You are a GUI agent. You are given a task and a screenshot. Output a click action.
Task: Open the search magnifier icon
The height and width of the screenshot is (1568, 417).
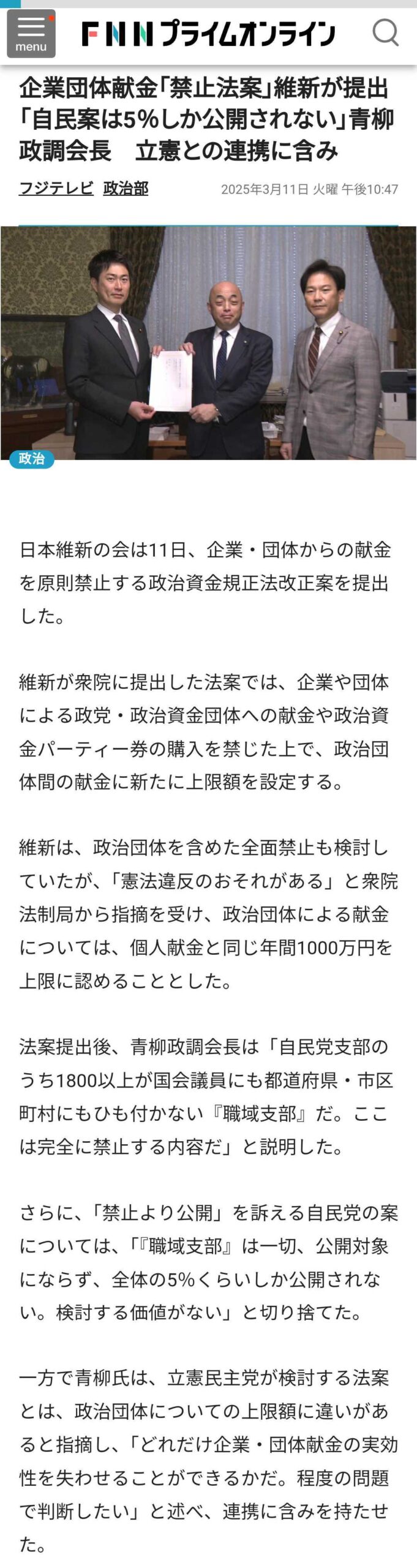(x=385, y=32)
